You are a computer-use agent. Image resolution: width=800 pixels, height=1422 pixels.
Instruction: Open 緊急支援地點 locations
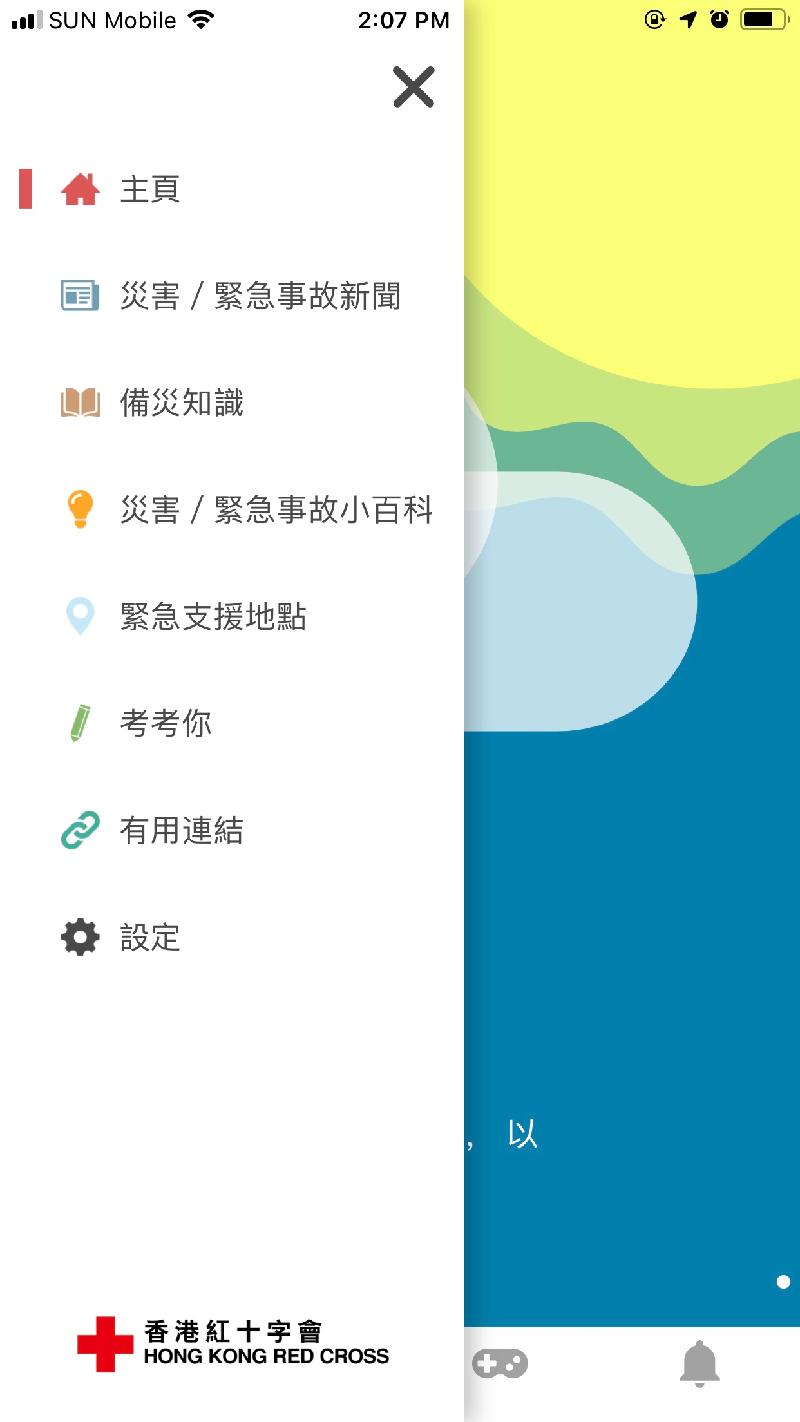pyautogui.click(x=212, y=617)
